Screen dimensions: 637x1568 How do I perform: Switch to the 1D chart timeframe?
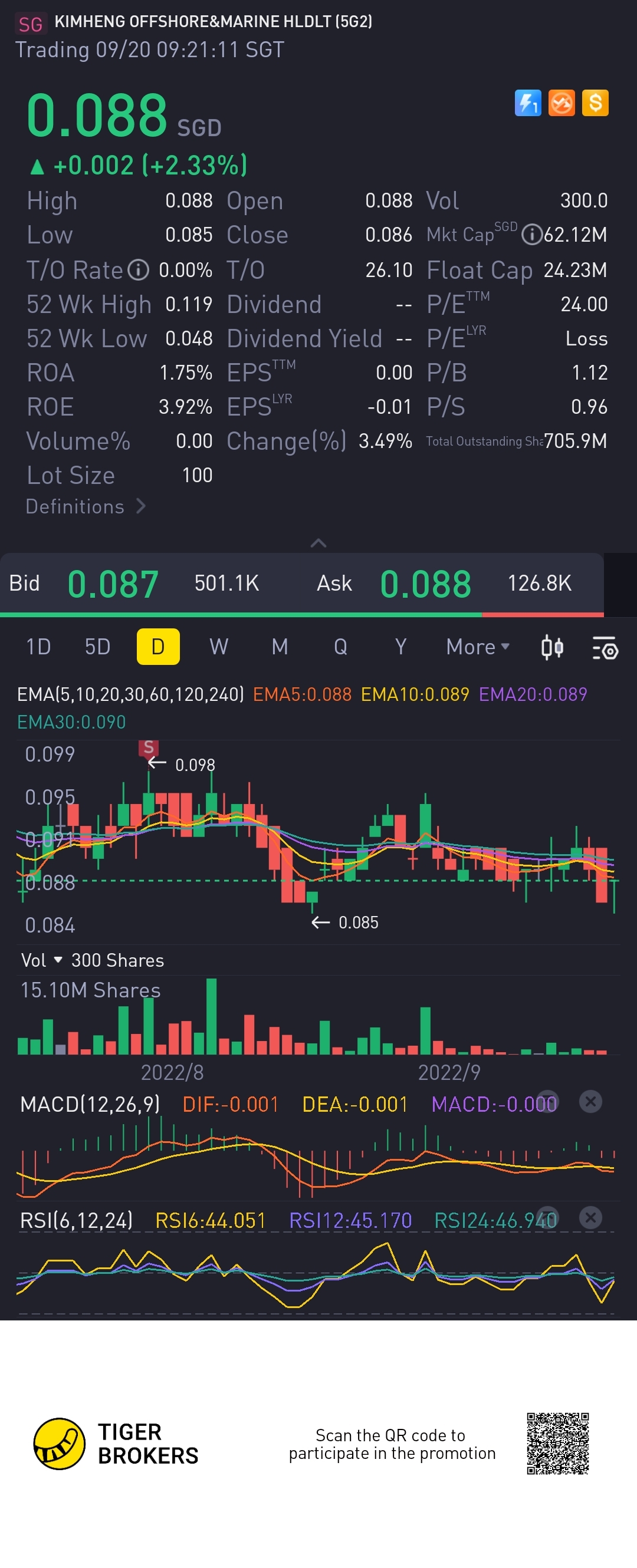[38, 647]
